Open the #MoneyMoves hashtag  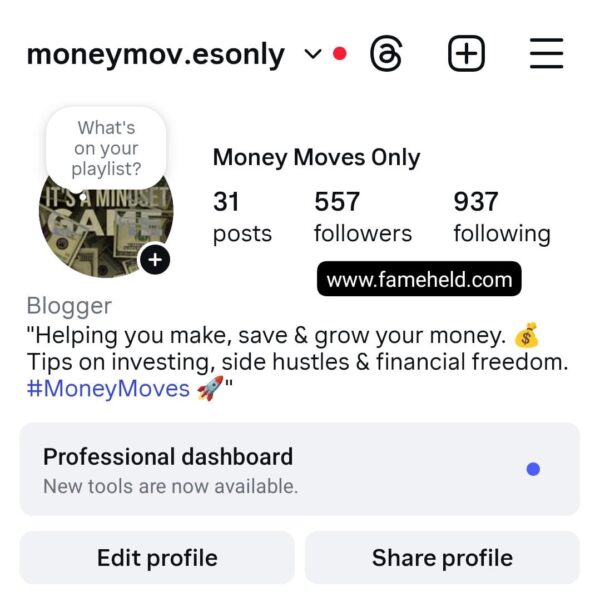108,389
